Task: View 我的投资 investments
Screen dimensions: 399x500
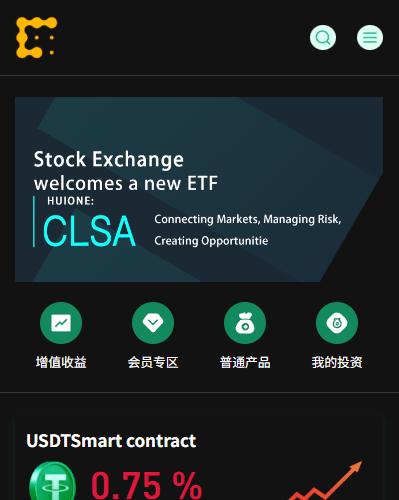Action: point(337,336)
